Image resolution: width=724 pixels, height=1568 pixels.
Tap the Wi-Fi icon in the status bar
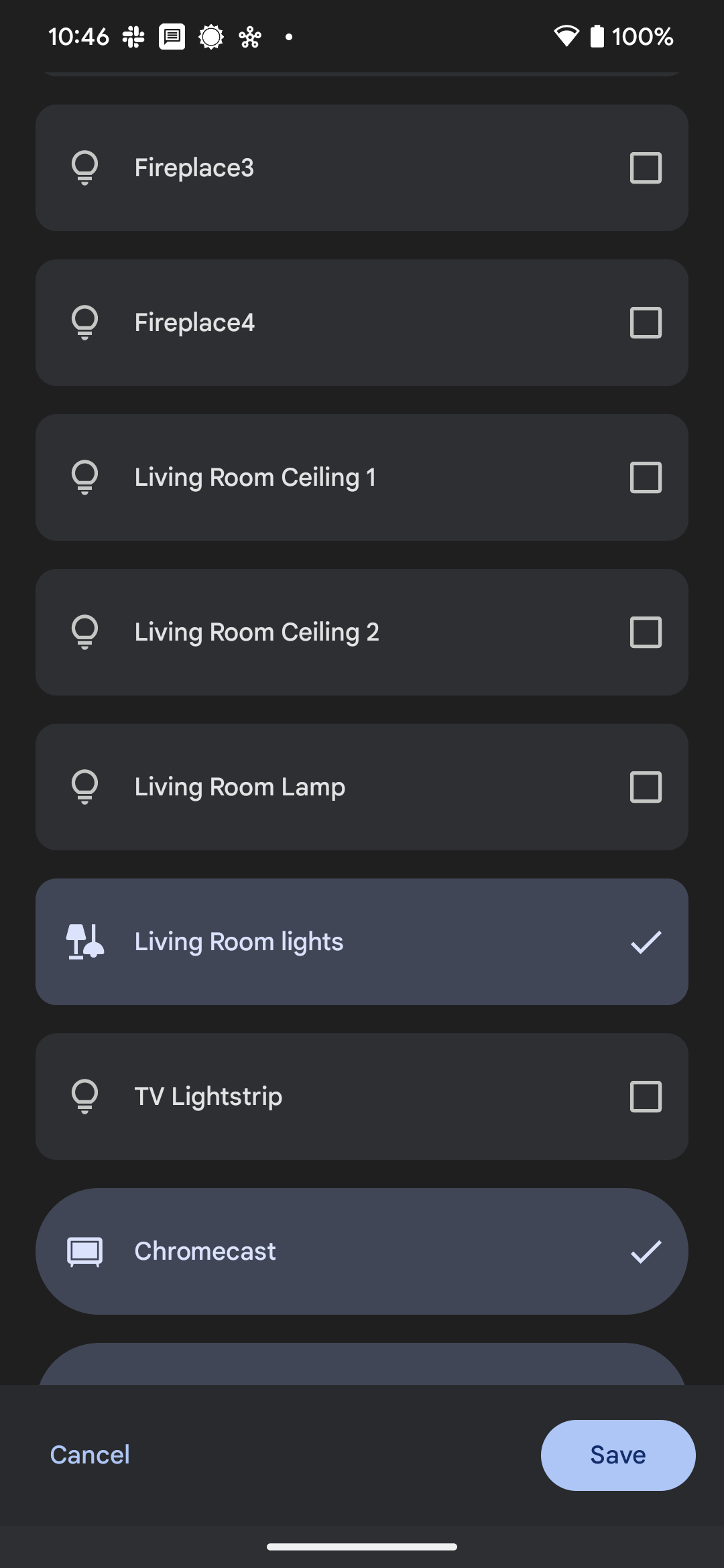[x=566, y=36]
